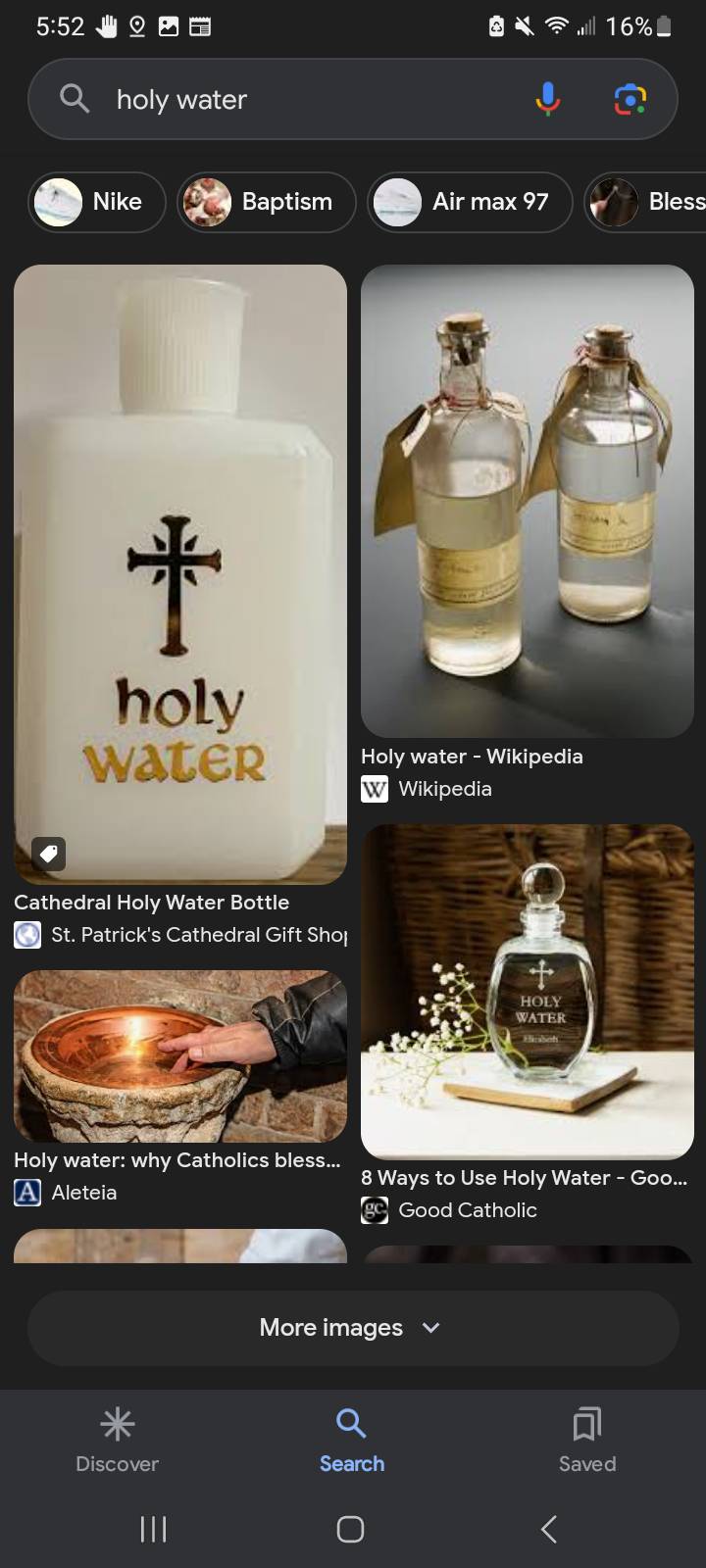Switch to the Discover tab

click(x=117, y=1439)
